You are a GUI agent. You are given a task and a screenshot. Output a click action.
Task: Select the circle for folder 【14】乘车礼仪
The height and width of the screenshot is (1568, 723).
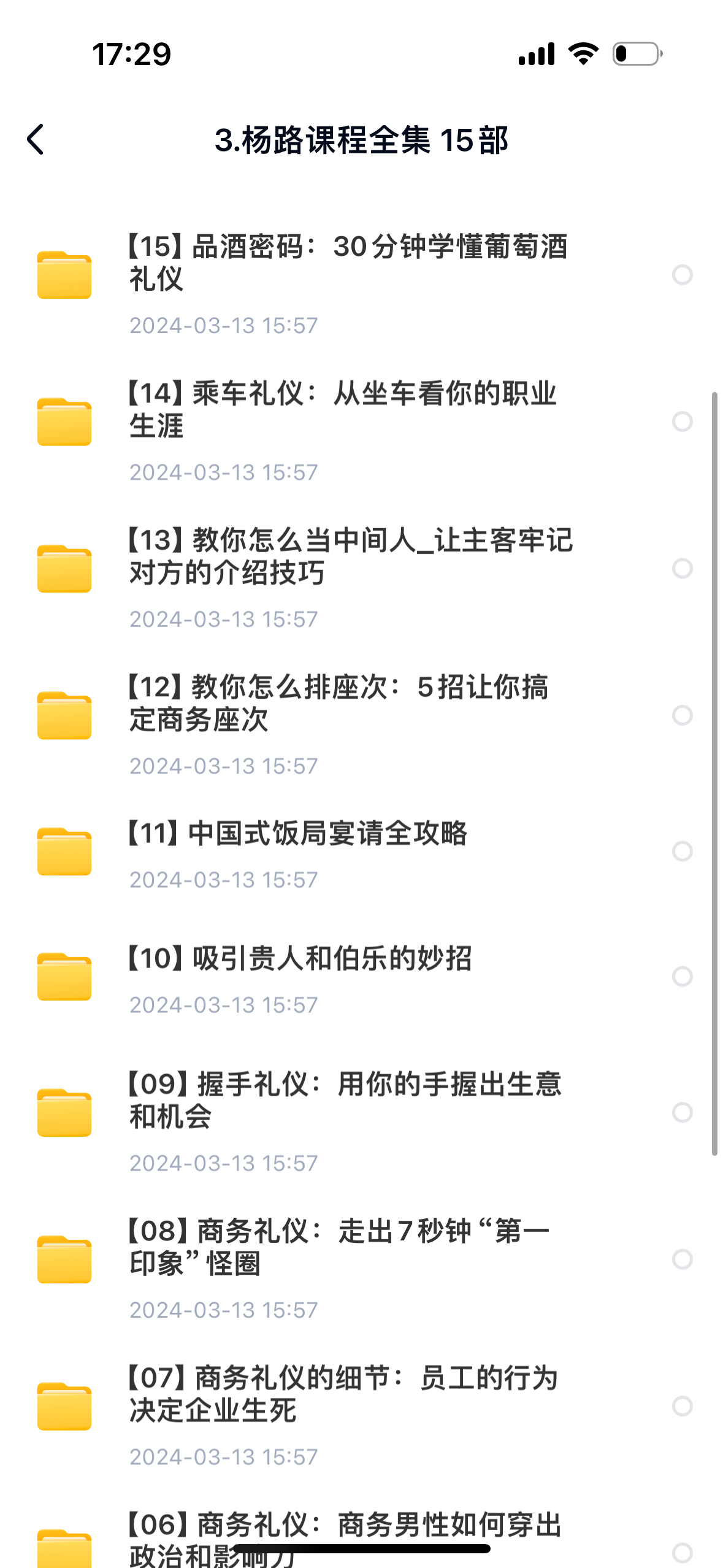pyautogui.click(x=682, y=421)
